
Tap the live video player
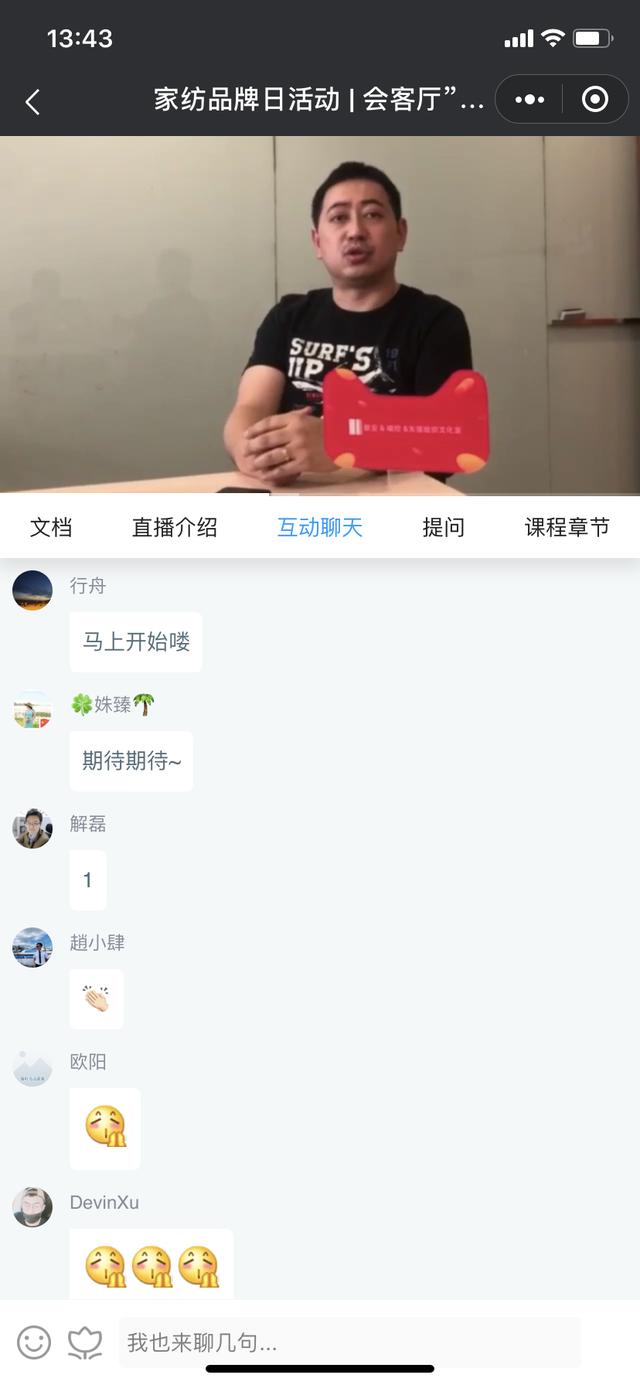(320, 315)
